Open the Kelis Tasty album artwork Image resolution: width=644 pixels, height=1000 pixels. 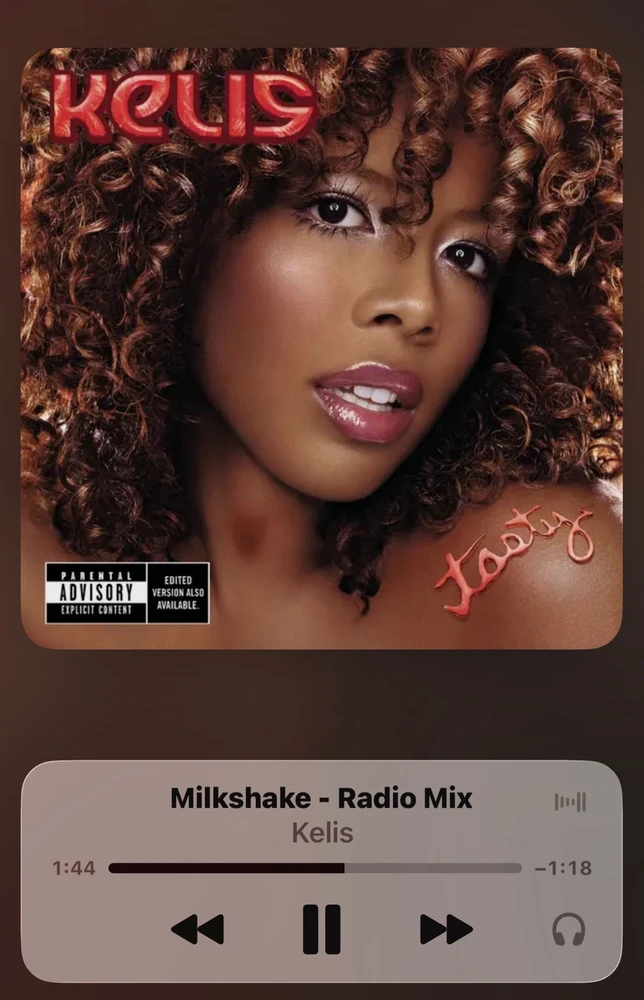pos(321,348)
